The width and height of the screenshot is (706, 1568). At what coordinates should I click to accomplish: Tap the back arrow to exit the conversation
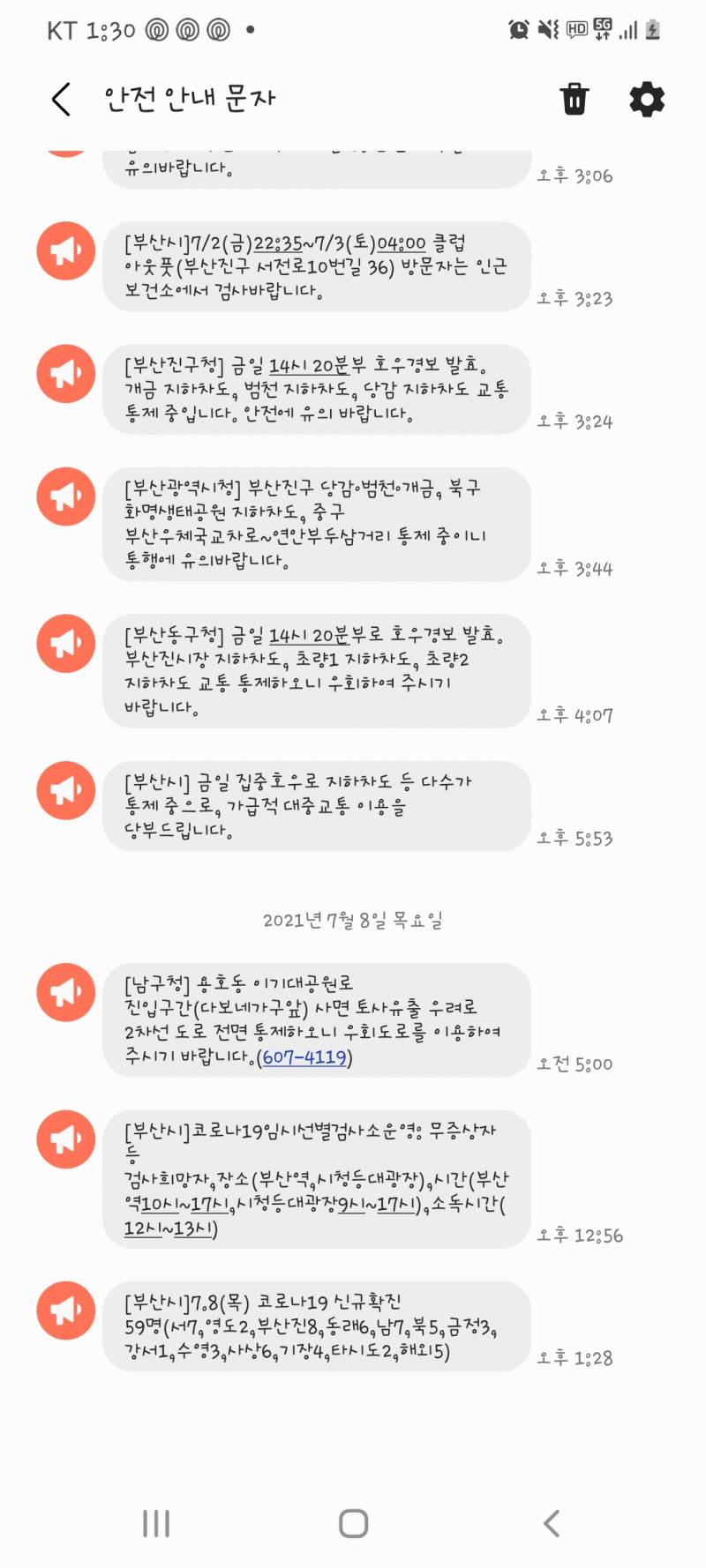[59, 99]
